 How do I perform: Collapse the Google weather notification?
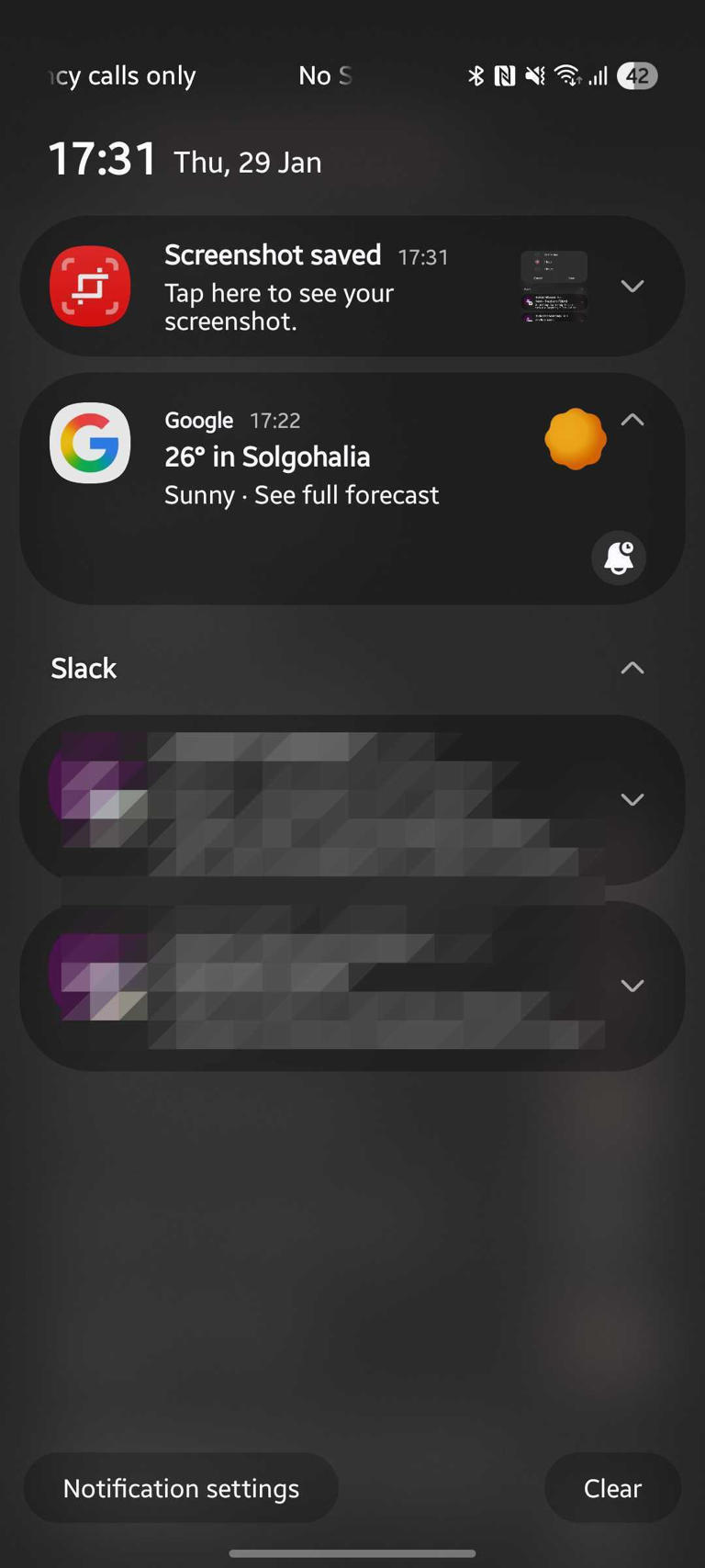click(x=632, y=419)
